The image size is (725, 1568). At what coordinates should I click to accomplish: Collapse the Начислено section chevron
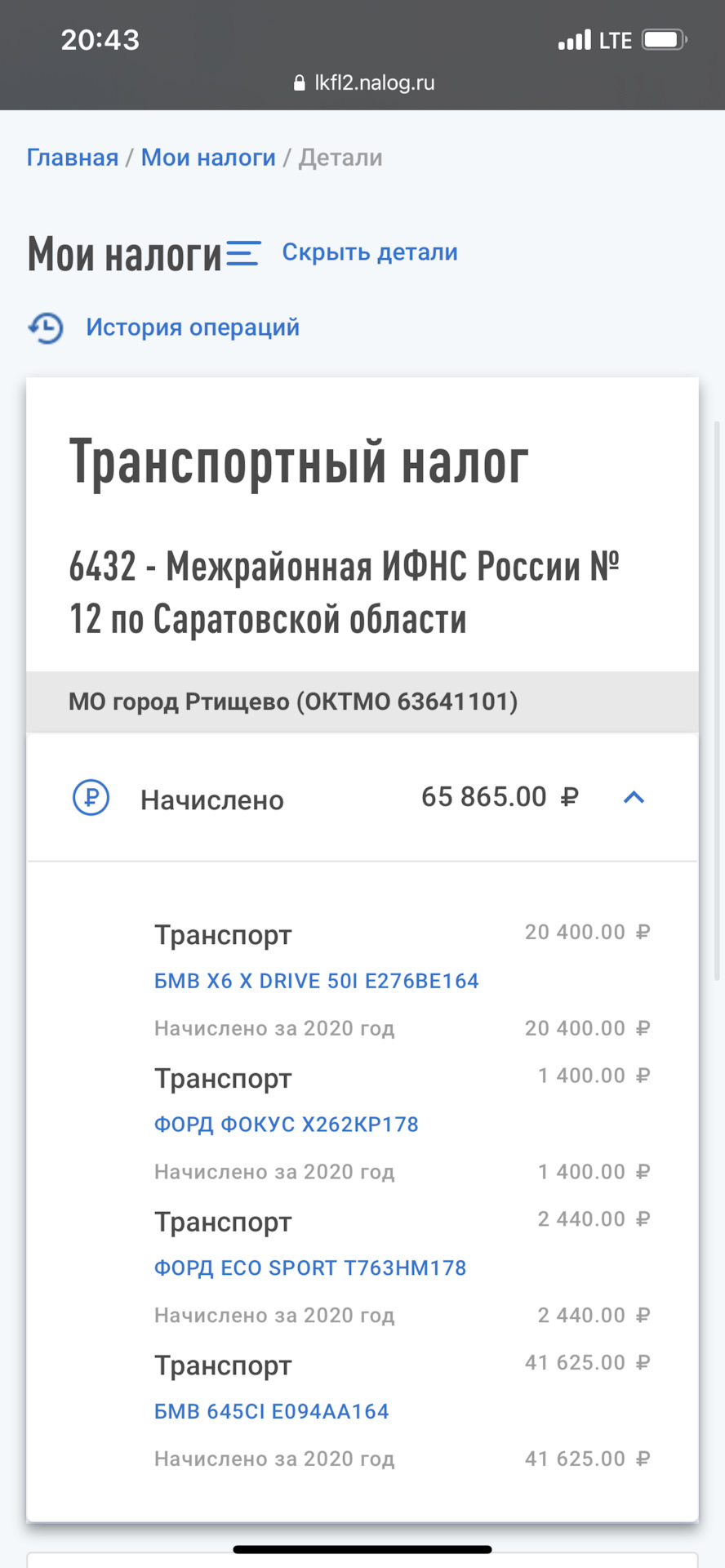(634, 798)
